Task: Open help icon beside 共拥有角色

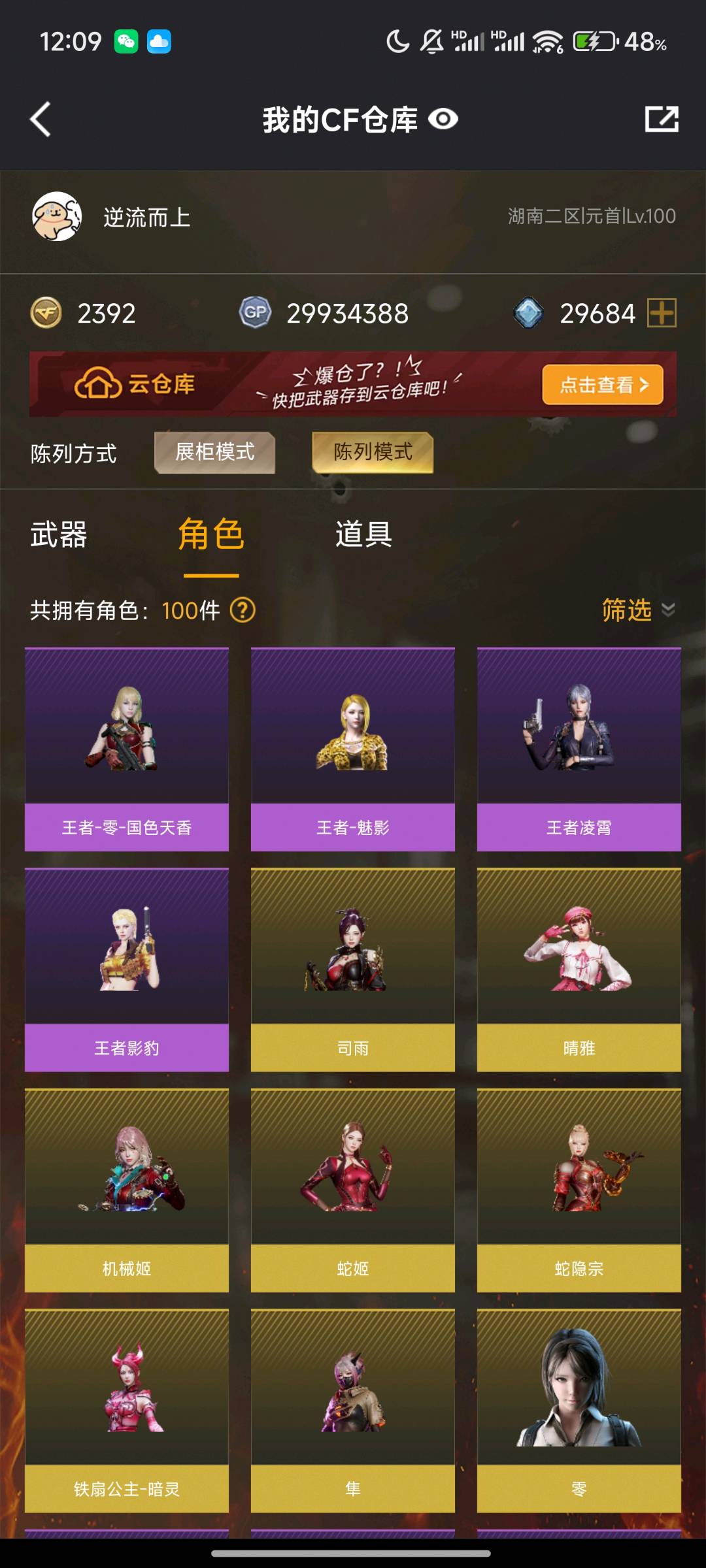Action: pos(243,611)
